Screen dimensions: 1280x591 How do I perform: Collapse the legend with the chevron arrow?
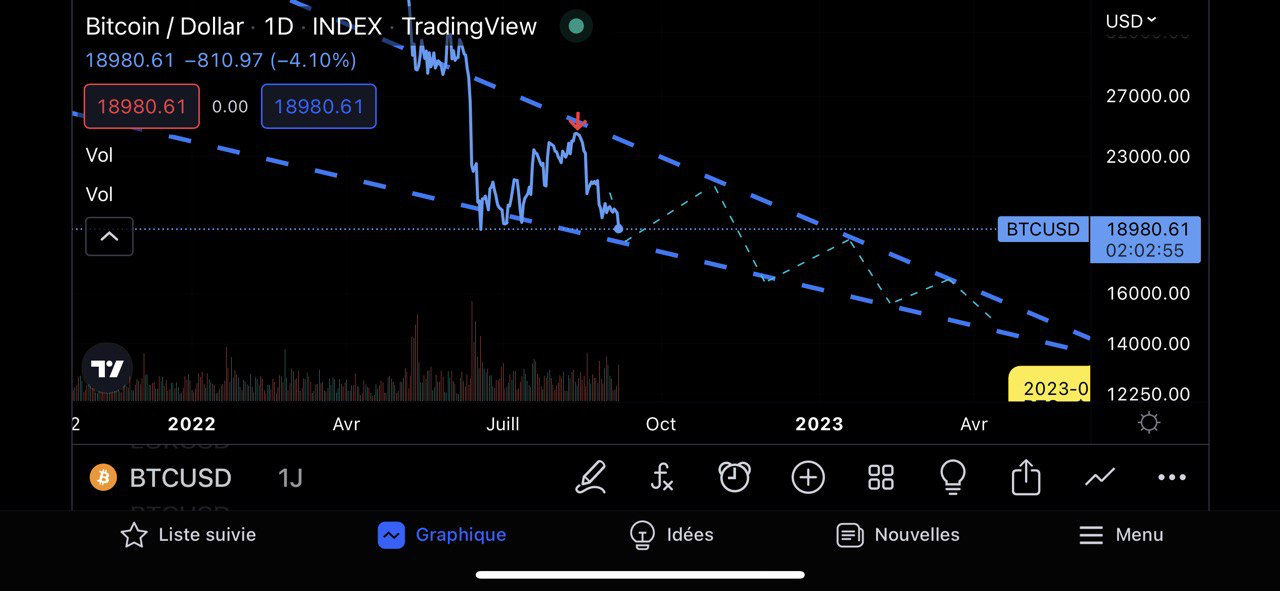[x=109, y=237]
